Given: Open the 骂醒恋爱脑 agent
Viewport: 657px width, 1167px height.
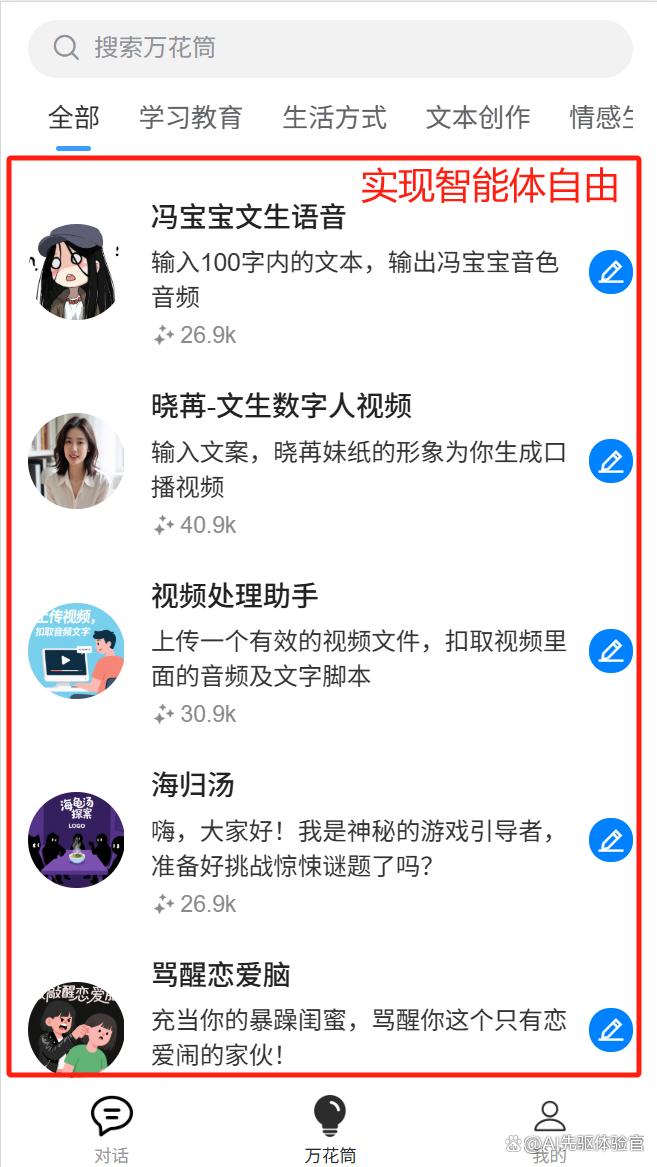Looking at the screenshot, I should coord(220,975).
